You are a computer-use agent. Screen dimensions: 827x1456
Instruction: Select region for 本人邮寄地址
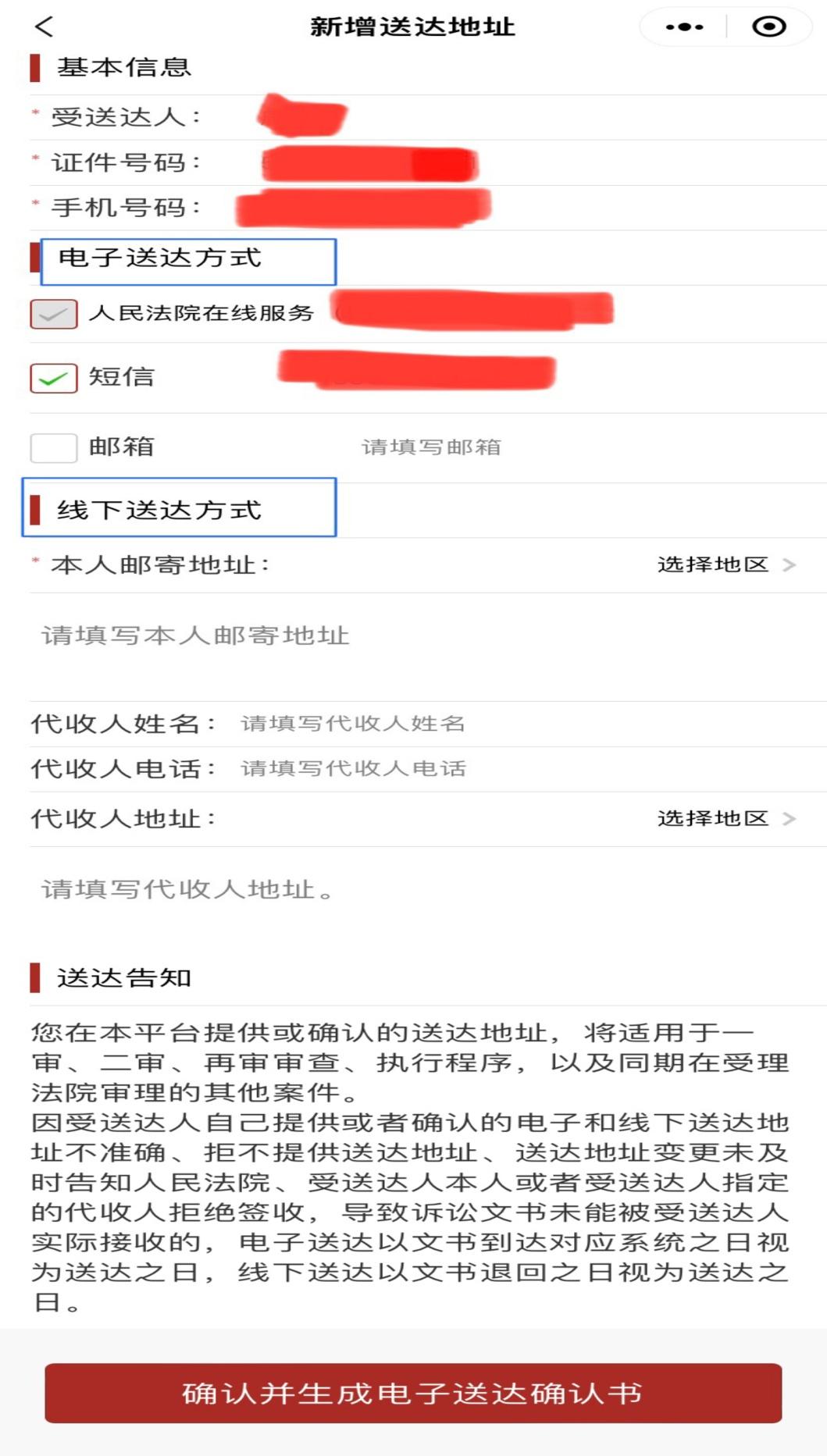click(725, 564)
